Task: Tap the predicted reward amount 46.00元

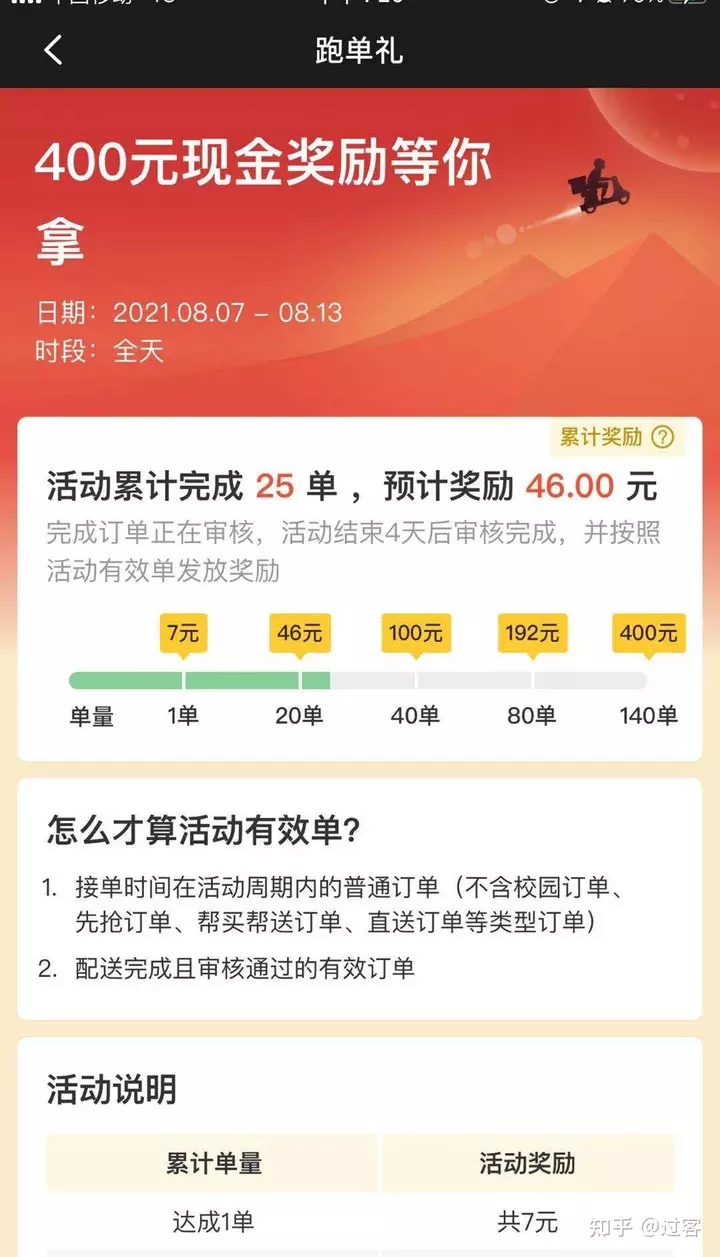Action: [570, 487]
